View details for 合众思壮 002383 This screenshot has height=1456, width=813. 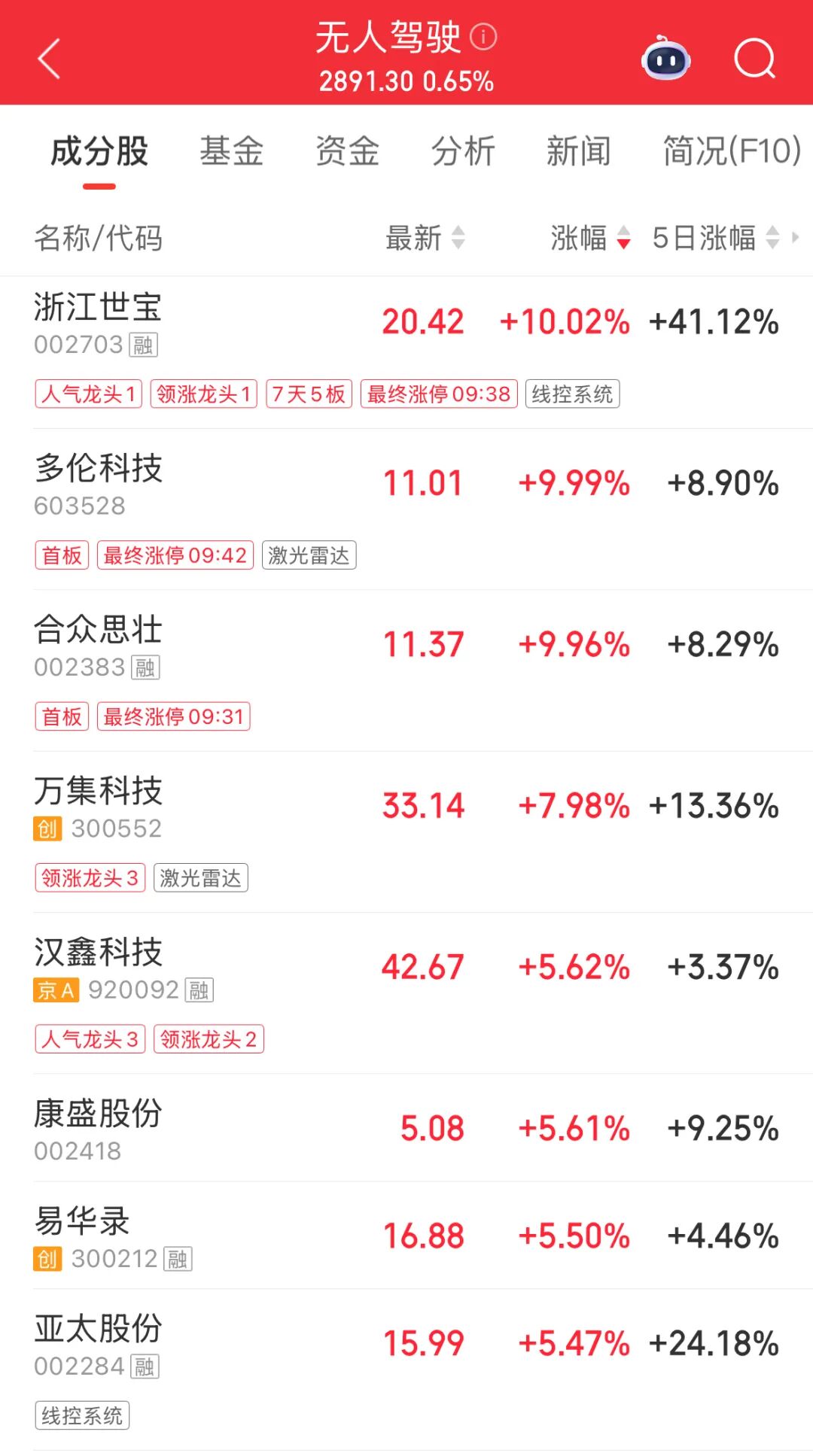tap(98, 646)
